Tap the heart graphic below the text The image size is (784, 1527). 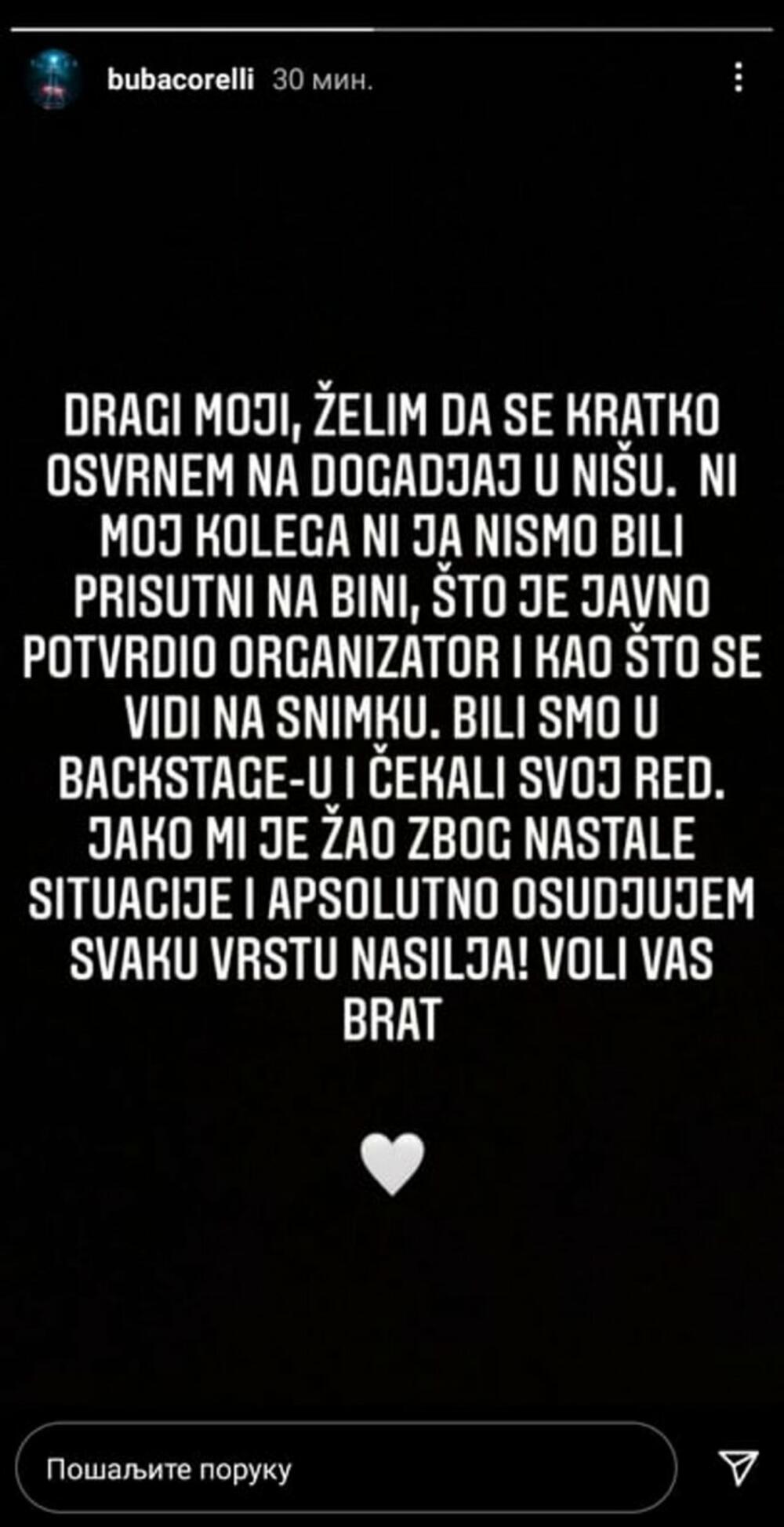pyautogui.click(x=392, y=1164)
